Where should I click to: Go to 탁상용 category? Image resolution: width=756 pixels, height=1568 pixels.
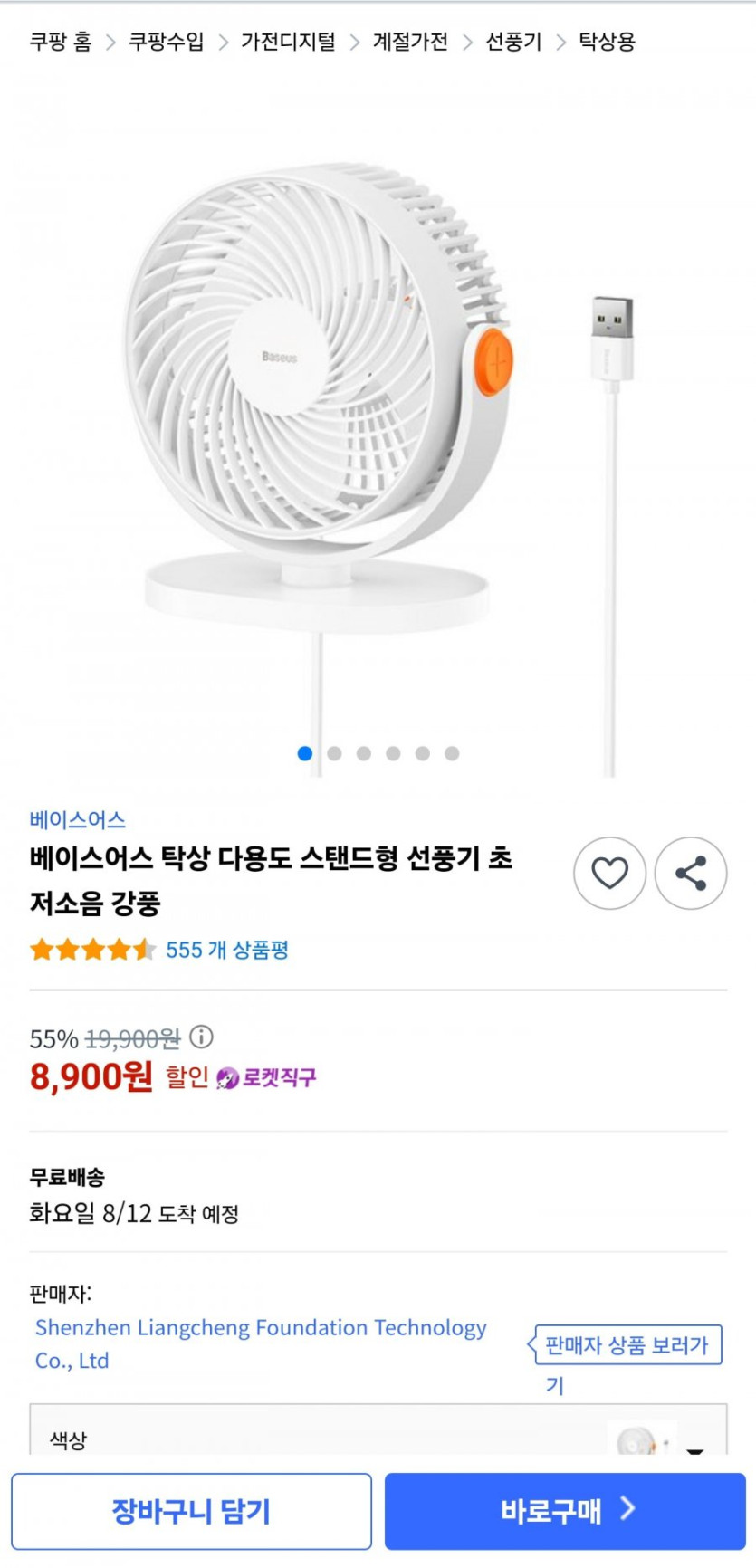click(x=607, y=42)
